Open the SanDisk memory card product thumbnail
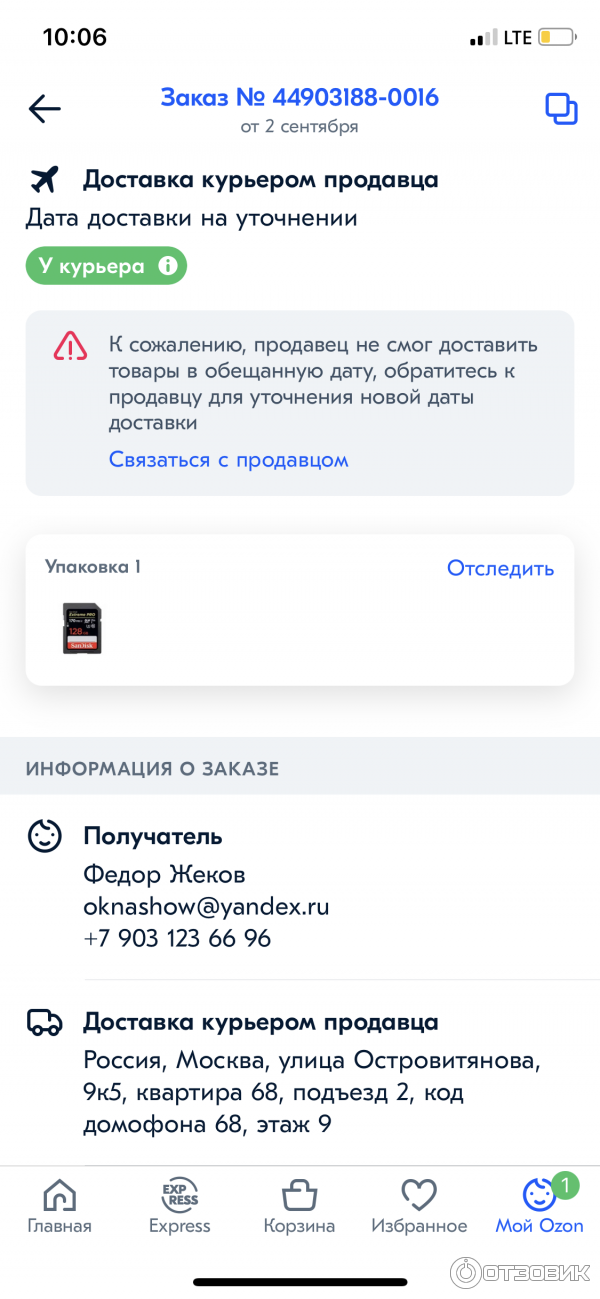Screen dimensions: 600x1299 coord(83,629)
